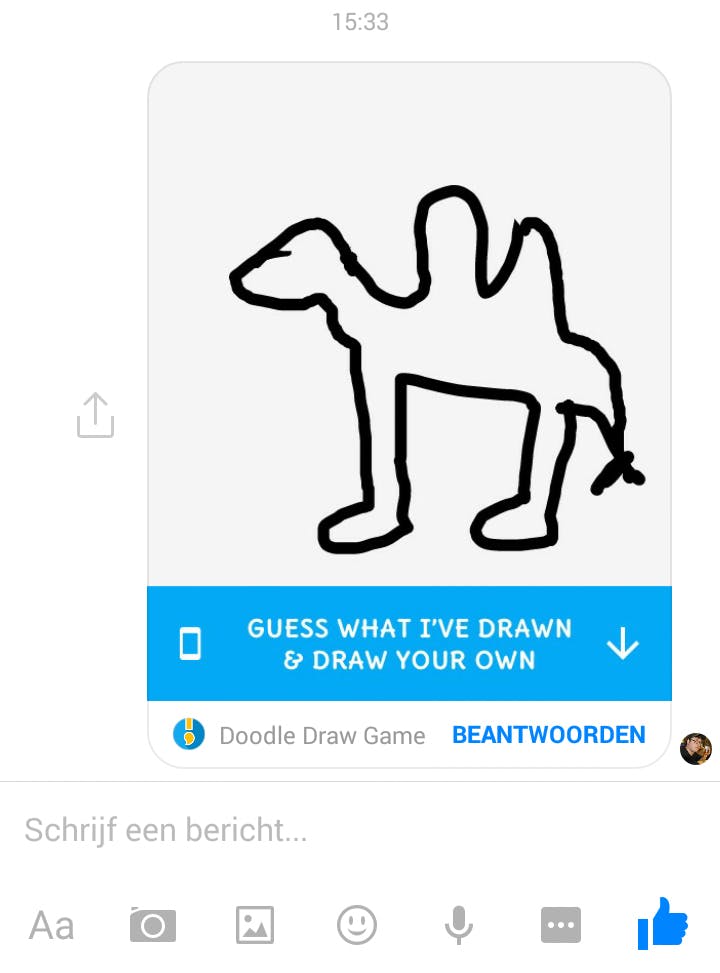Open the emoji and sticker picker
This screenshot has height=973, width=720.
coord(357,925)
